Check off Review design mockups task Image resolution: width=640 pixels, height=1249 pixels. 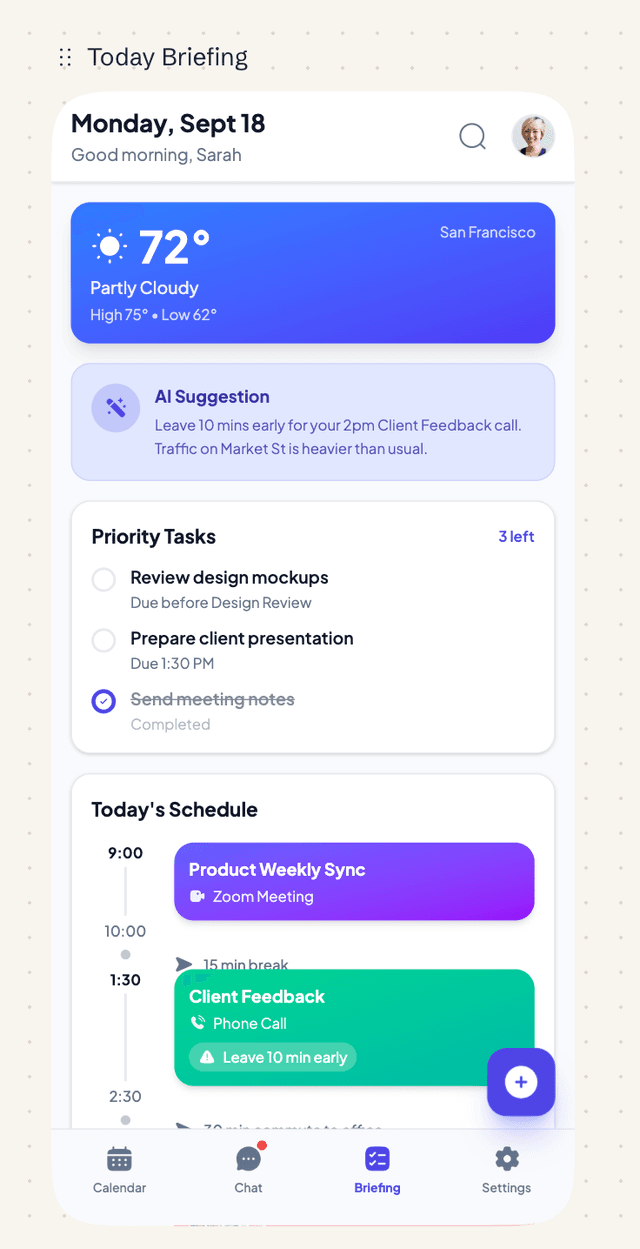(104, 580)
